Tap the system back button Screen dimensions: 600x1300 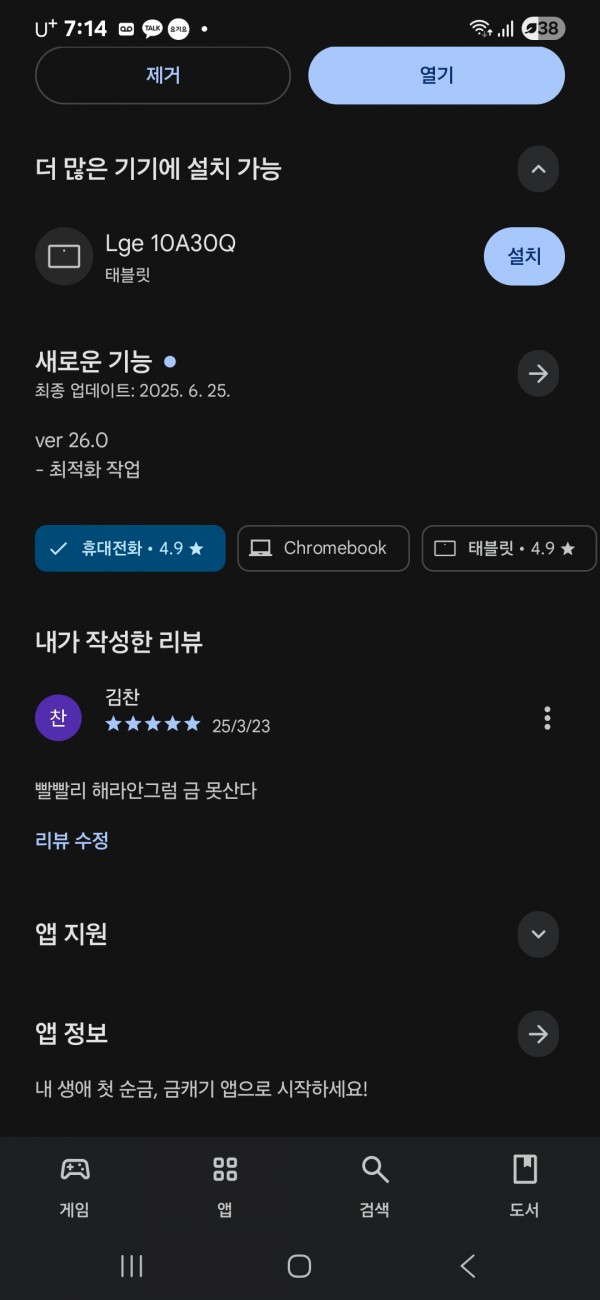[467, 1266]
